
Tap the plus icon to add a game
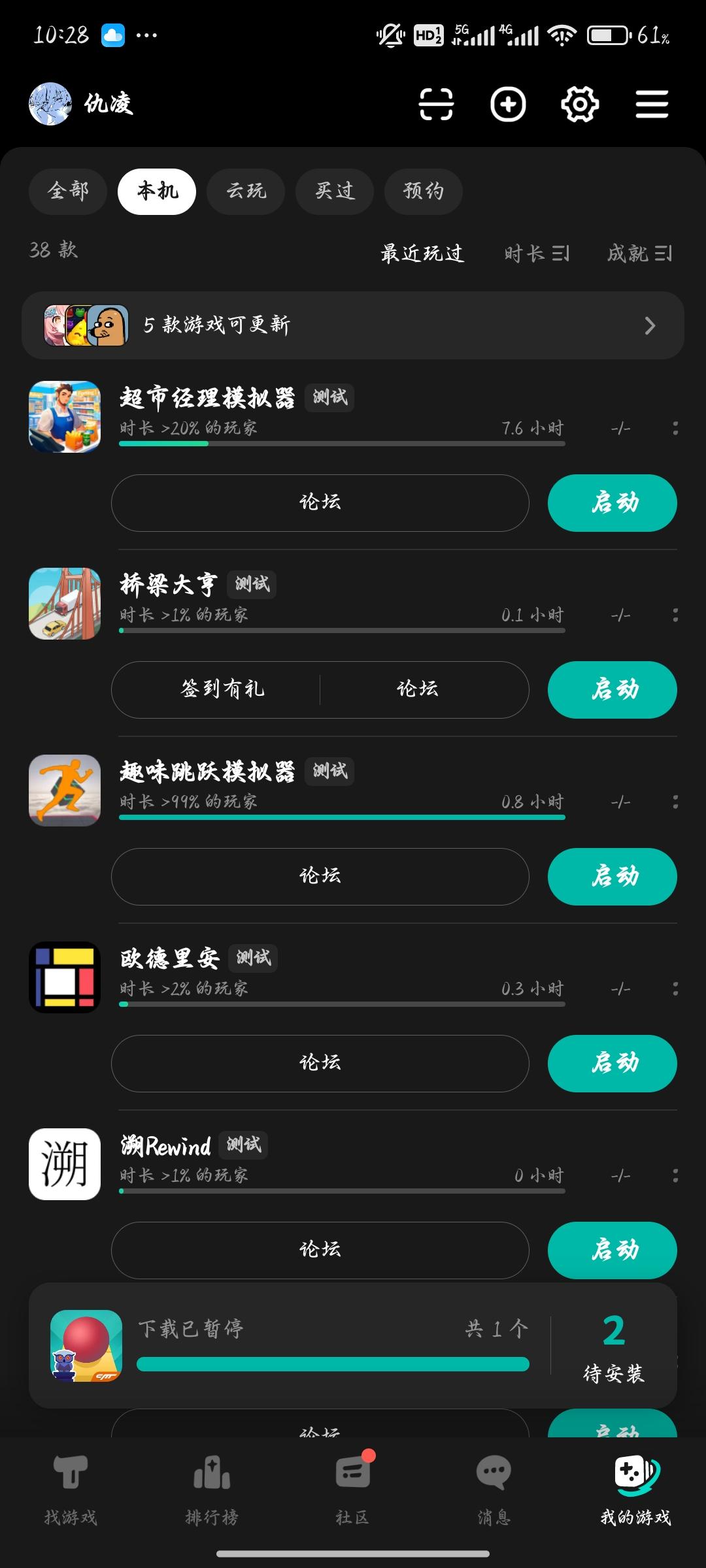509,105
